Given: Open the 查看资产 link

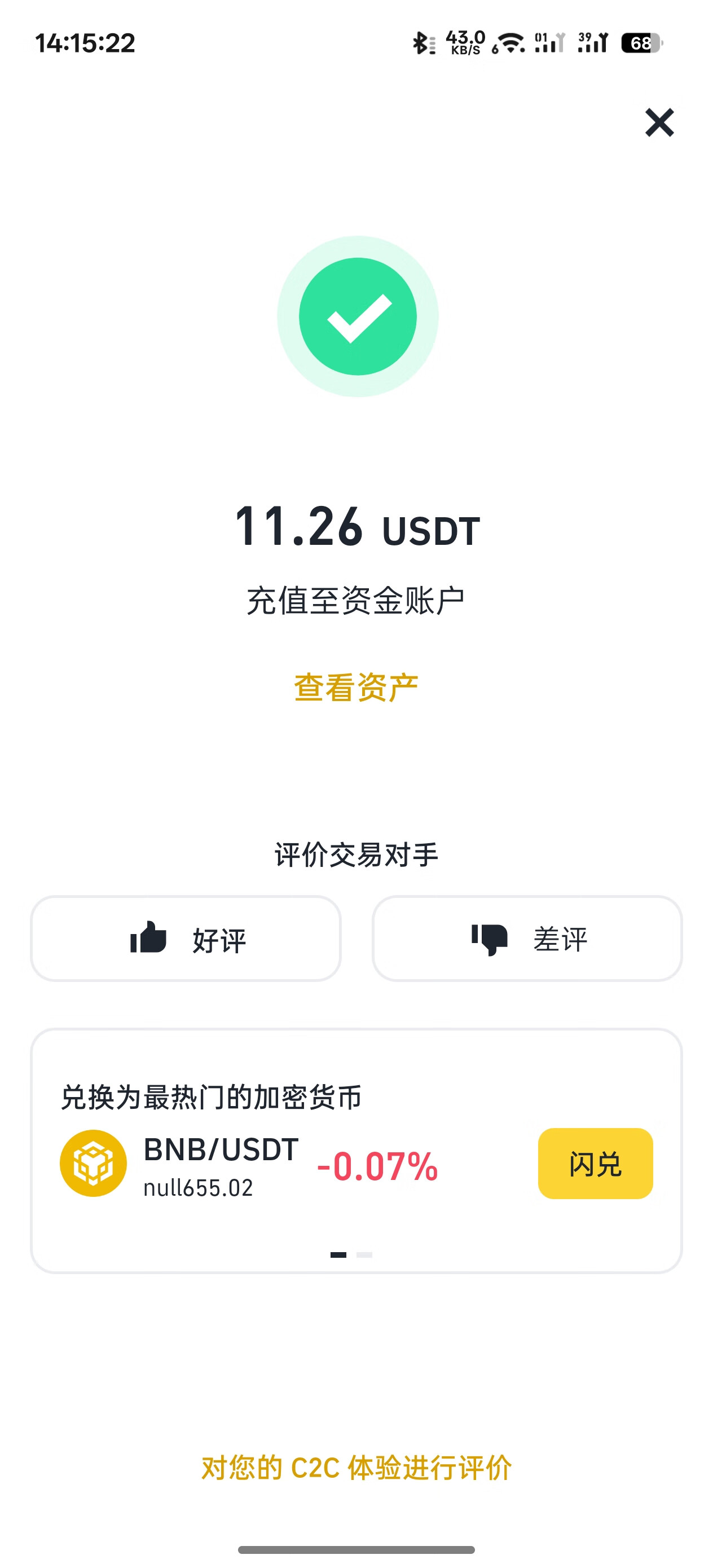Looking at the screenshot, I should pyautogui.click(x=356, y=687).
